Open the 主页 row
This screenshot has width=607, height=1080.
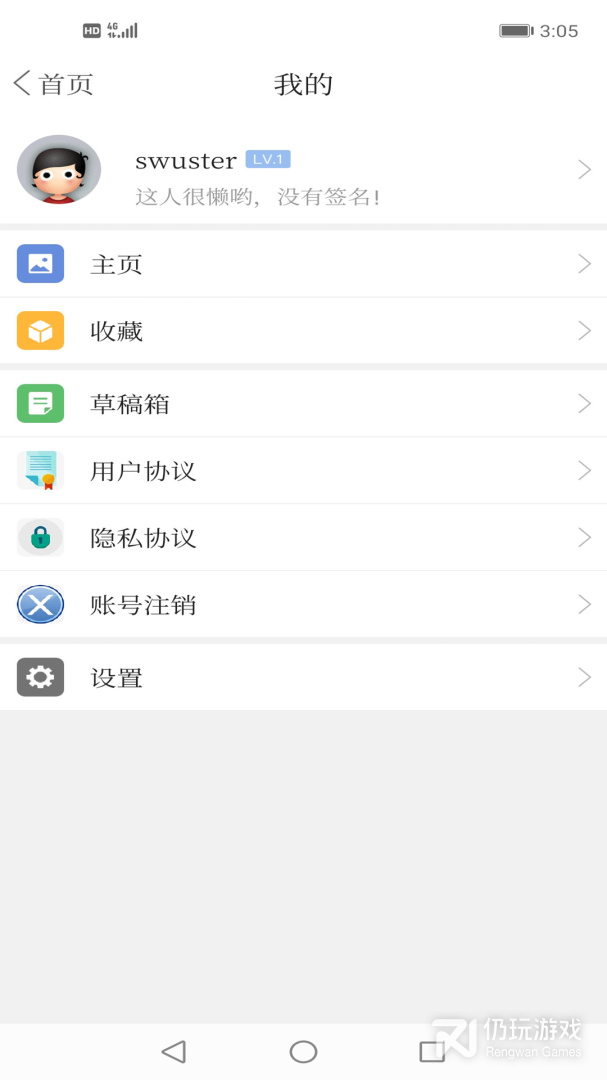tap(303, 264)
